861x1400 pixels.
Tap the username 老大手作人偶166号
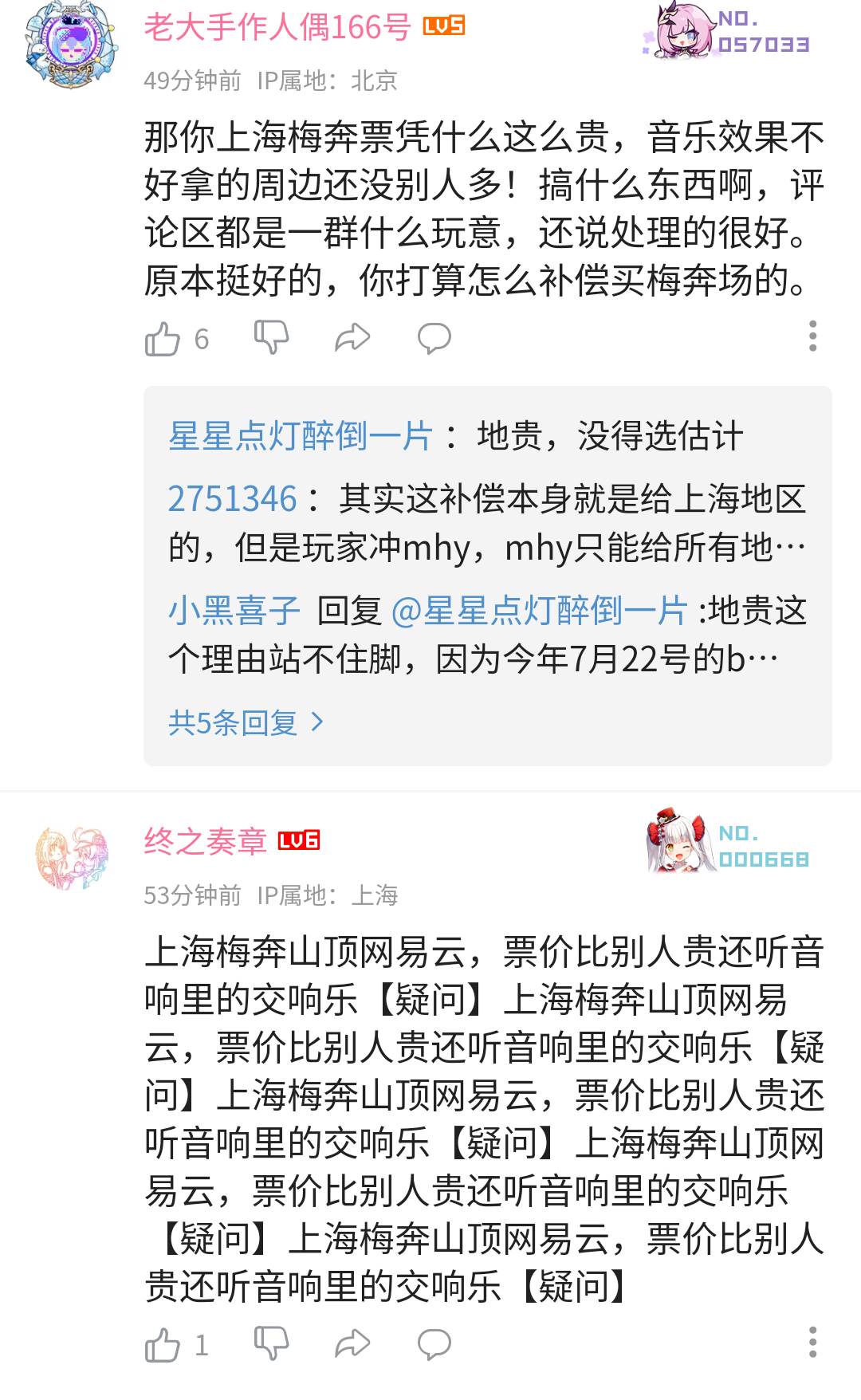coord(277,27)
